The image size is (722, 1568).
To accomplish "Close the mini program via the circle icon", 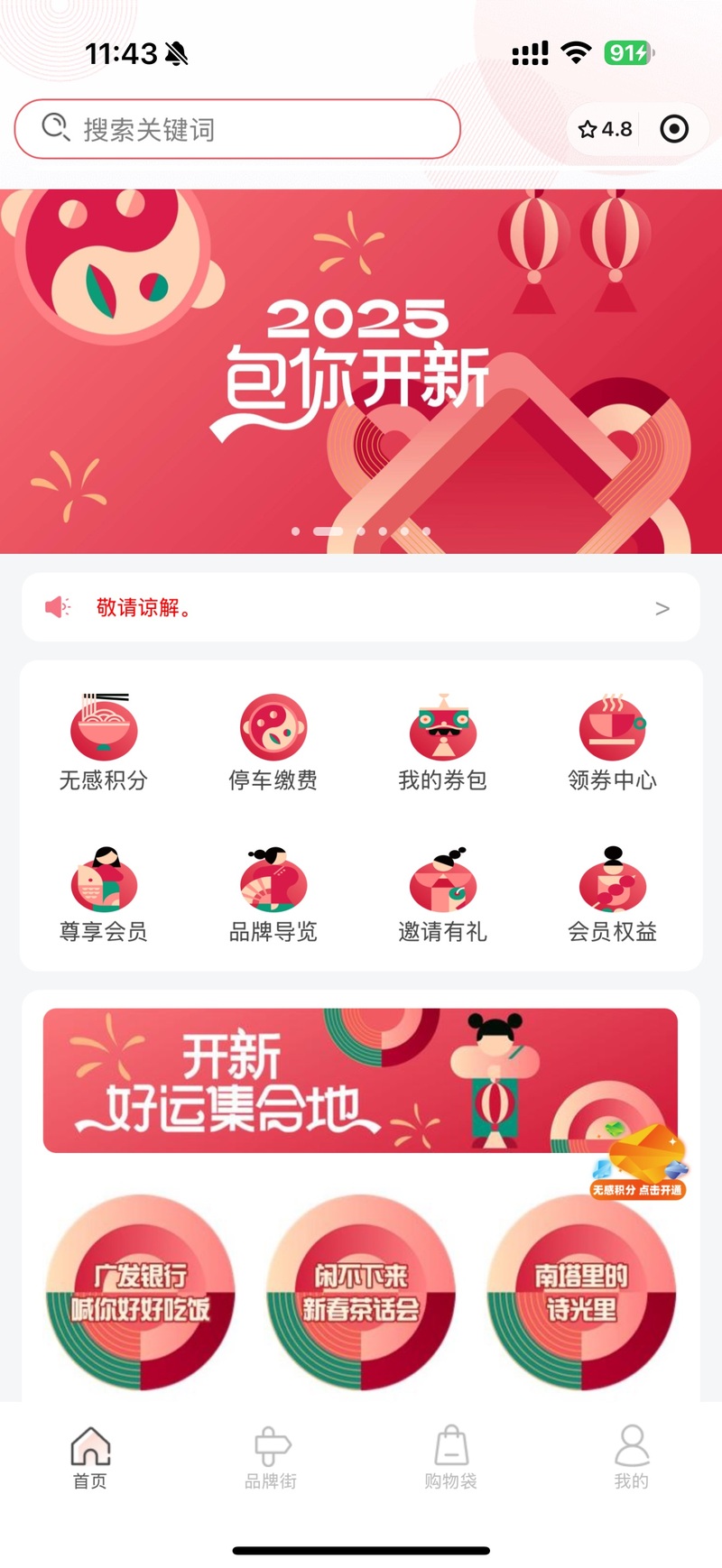I will (x=674, y=129).
